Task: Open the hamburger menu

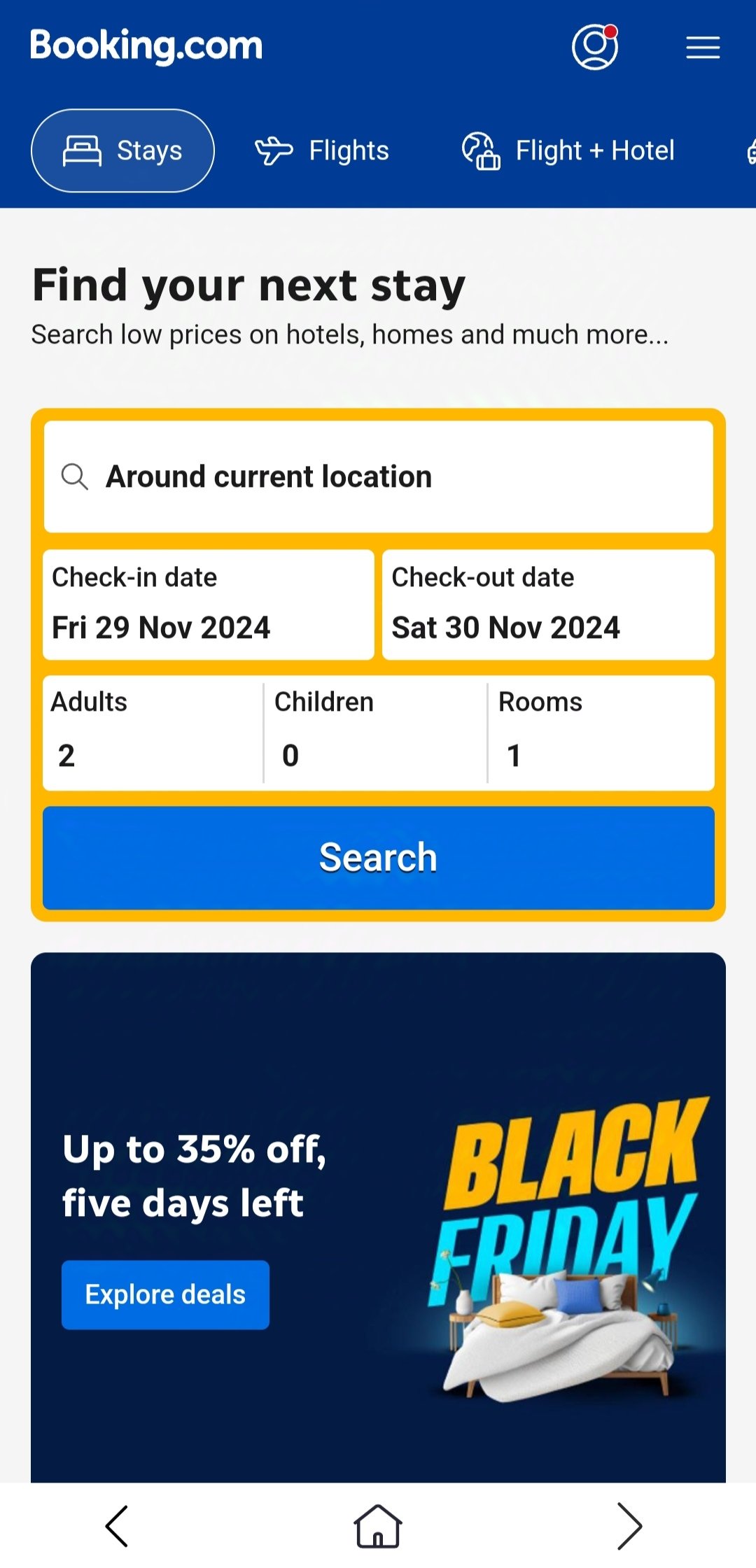Action: pos(703,48)
